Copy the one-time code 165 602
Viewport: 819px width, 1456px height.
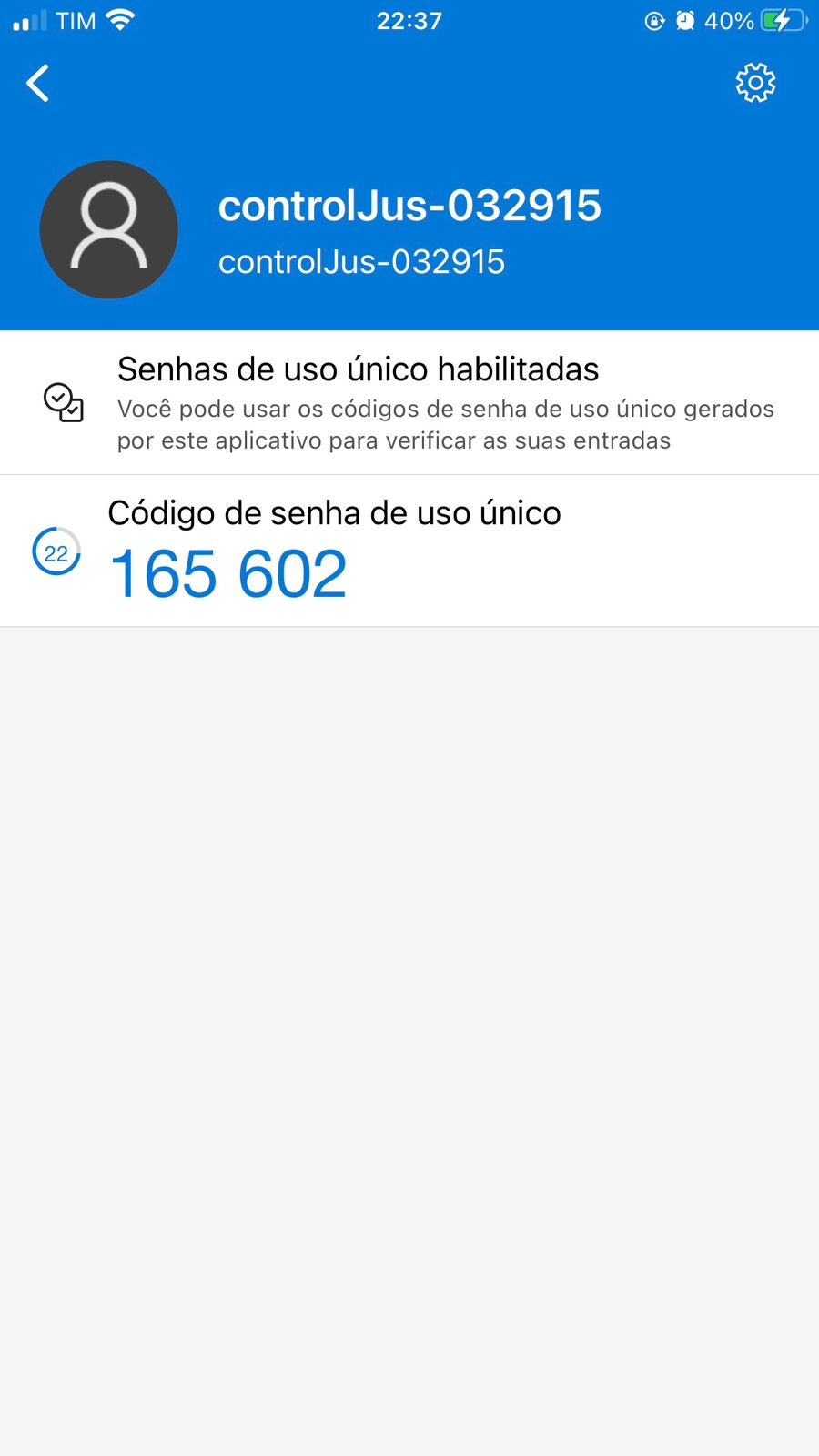pyautogui.click(x=228, y=574)
